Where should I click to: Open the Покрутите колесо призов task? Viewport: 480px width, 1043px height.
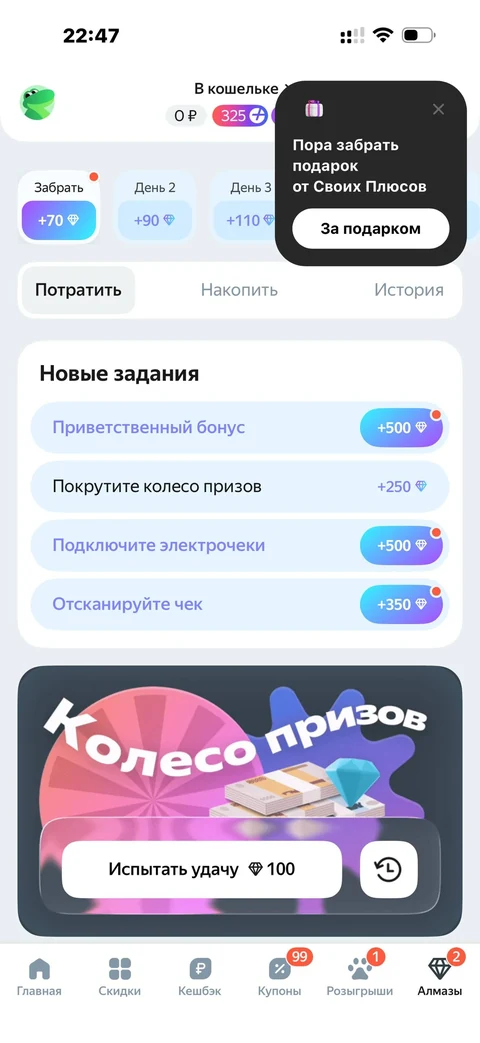coord(239,487)
